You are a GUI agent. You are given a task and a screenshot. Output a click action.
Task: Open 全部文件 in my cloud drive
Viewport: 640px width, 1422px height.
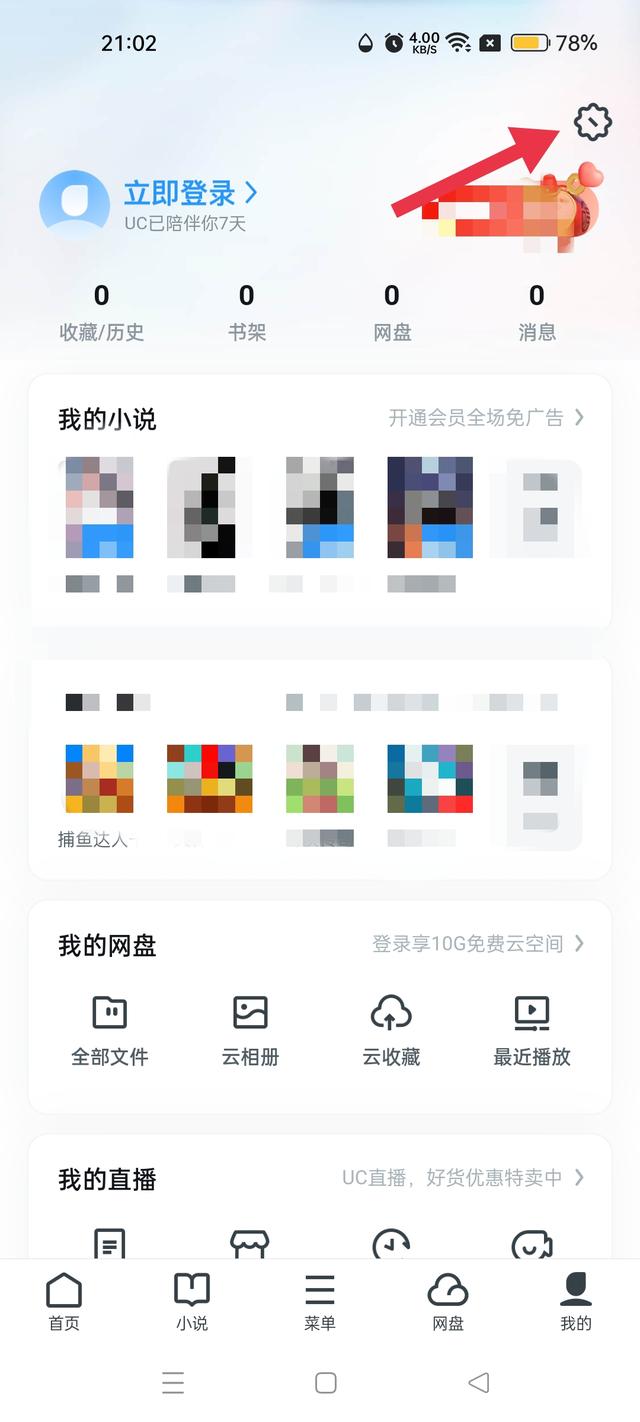pos(110,1031)
